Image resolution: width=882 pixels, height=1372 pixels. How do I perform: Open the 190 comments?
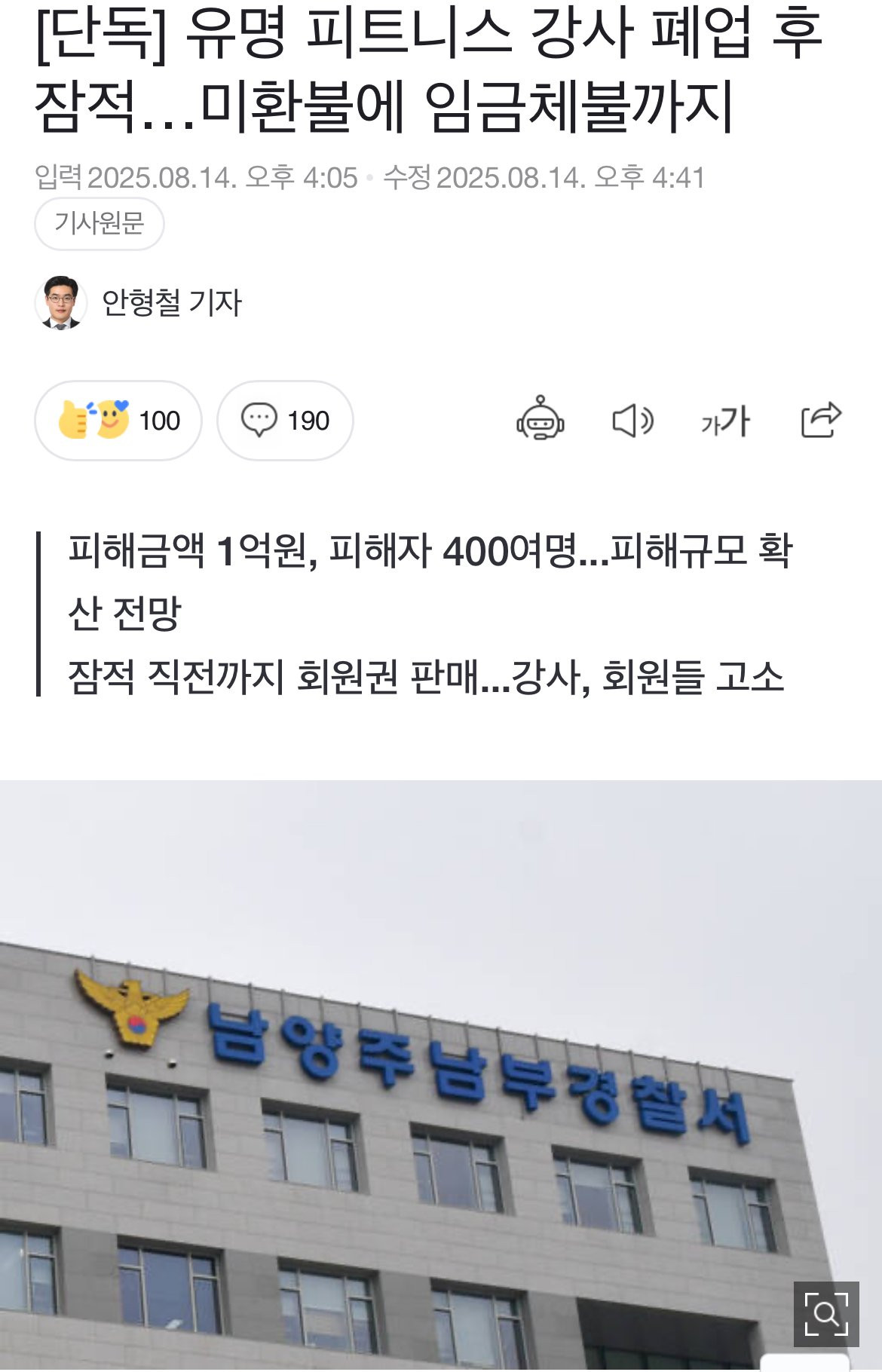285,421
